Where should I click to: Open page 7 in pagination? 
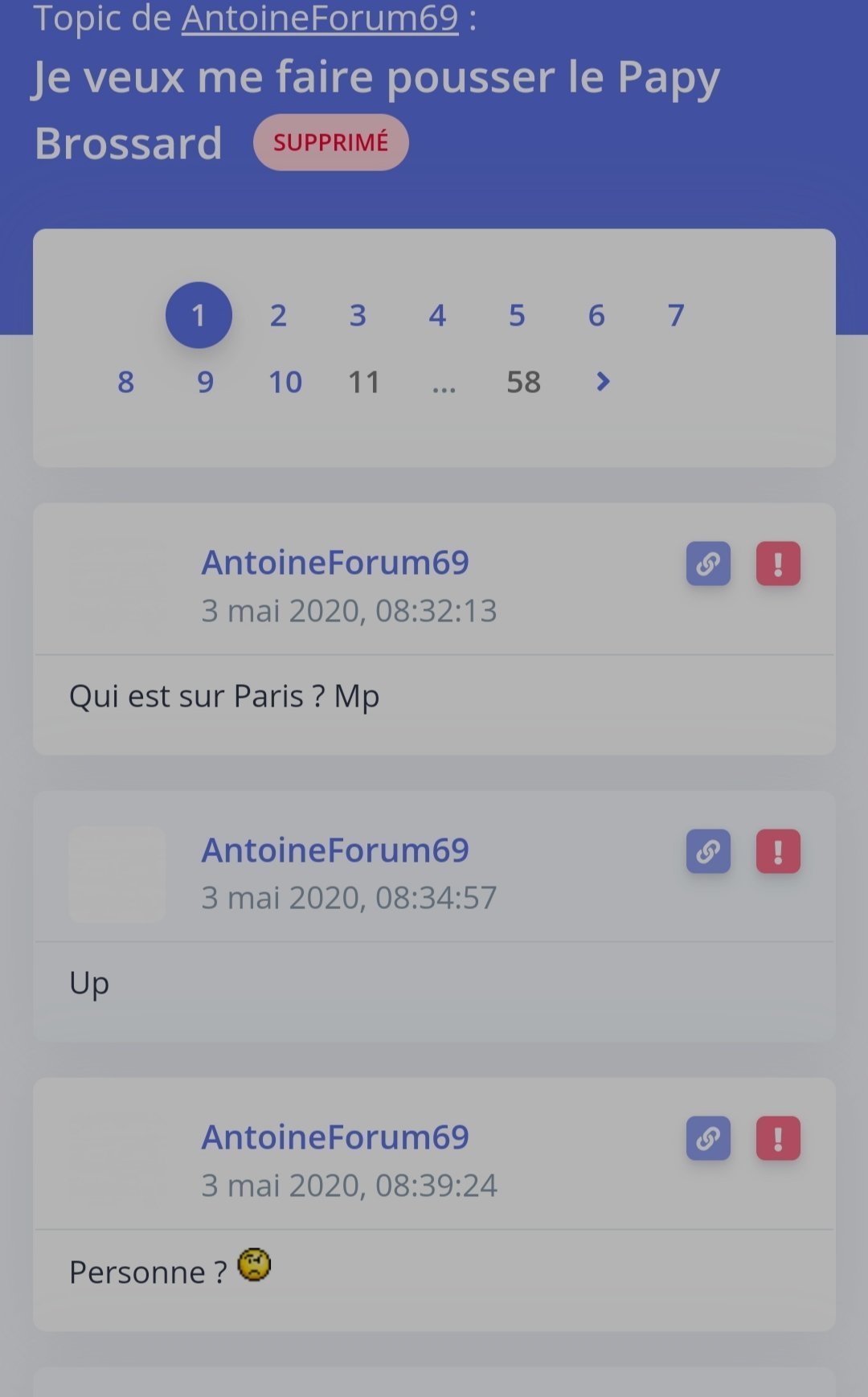[x=676, y=316]
